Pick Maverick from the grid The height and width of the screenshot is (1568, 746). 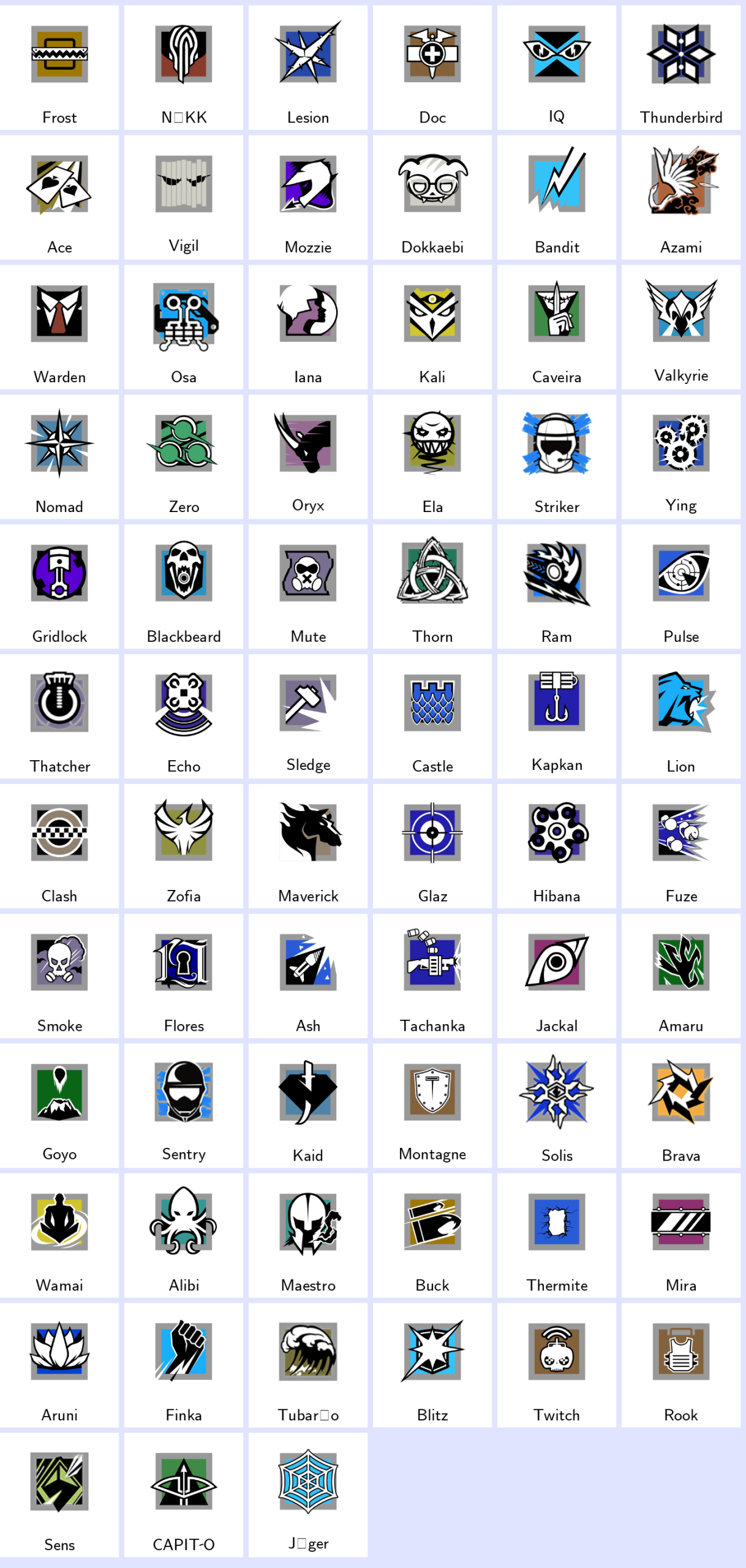click(x=308, y=846)
